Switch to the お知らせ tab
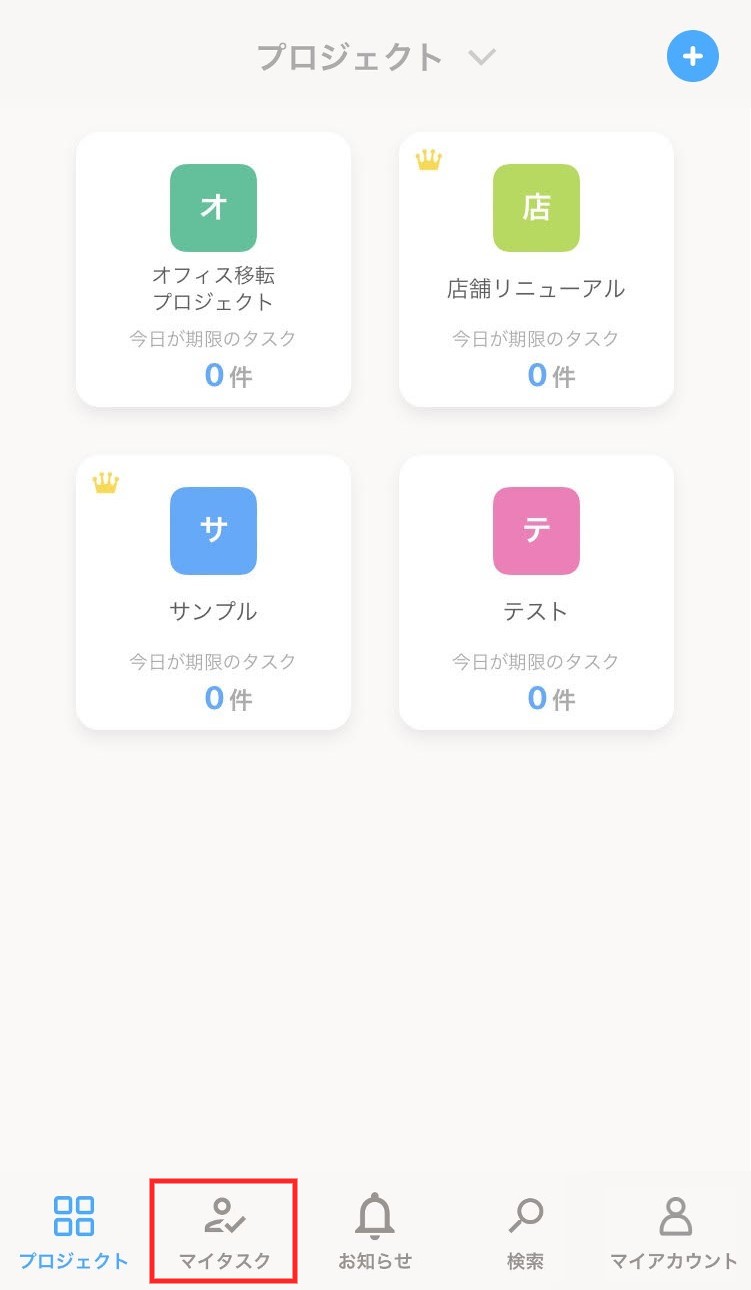The width and height of the screenshot is (751, 1290). pyautogui.click(x=374, y=1230)
